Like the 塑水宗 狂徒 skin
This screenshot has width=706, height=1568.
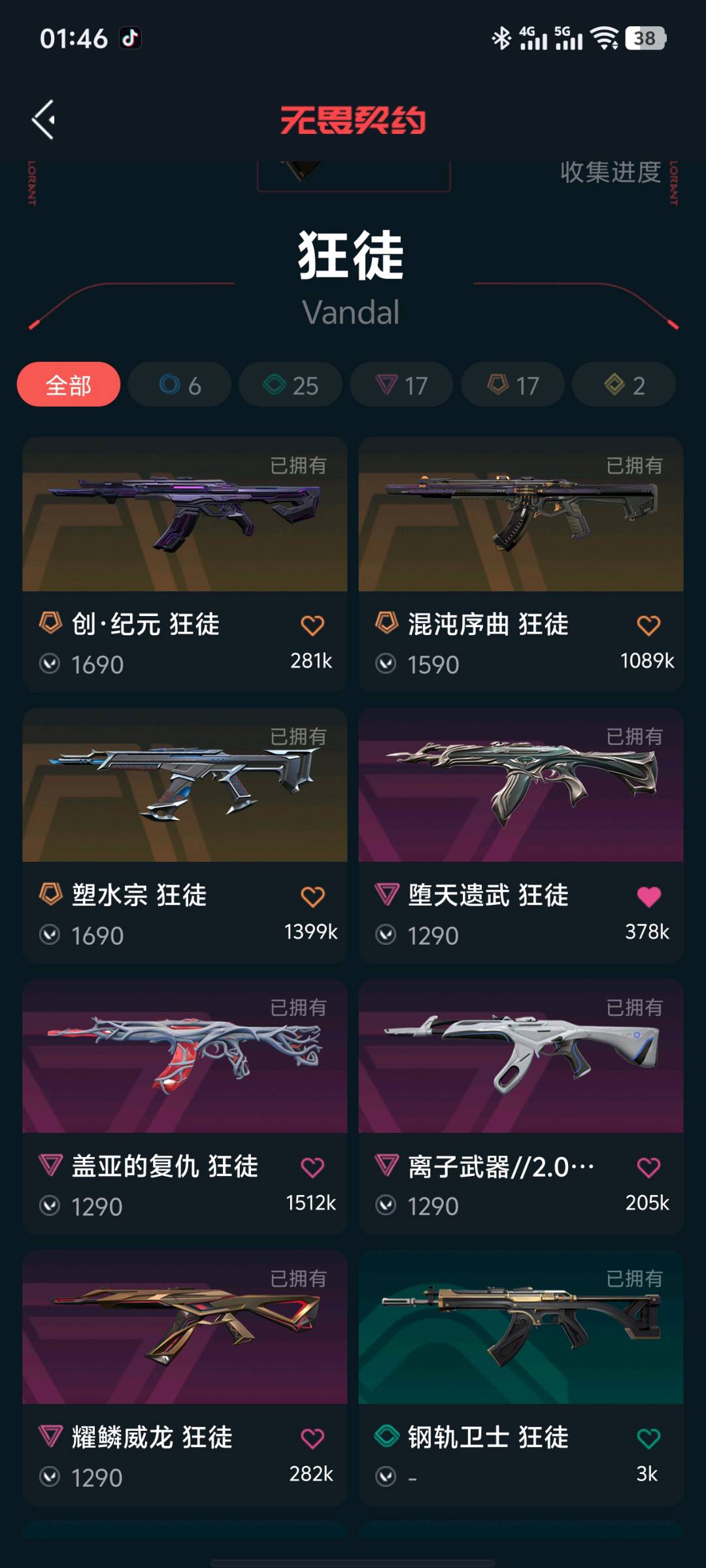[312, 896]
